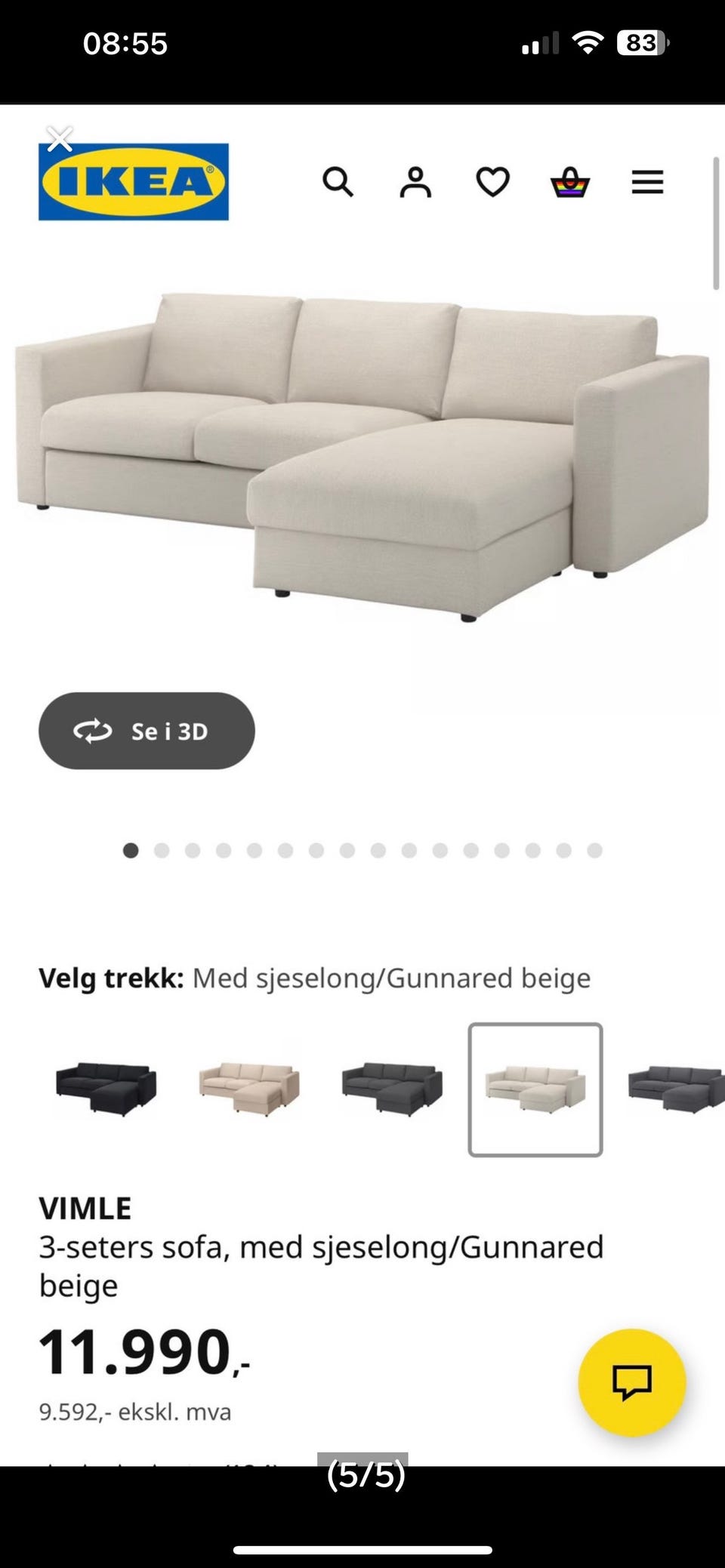Jump to the first carousel dot
725x1568 pixels.
pyautogui.click(x=130, y=850)
